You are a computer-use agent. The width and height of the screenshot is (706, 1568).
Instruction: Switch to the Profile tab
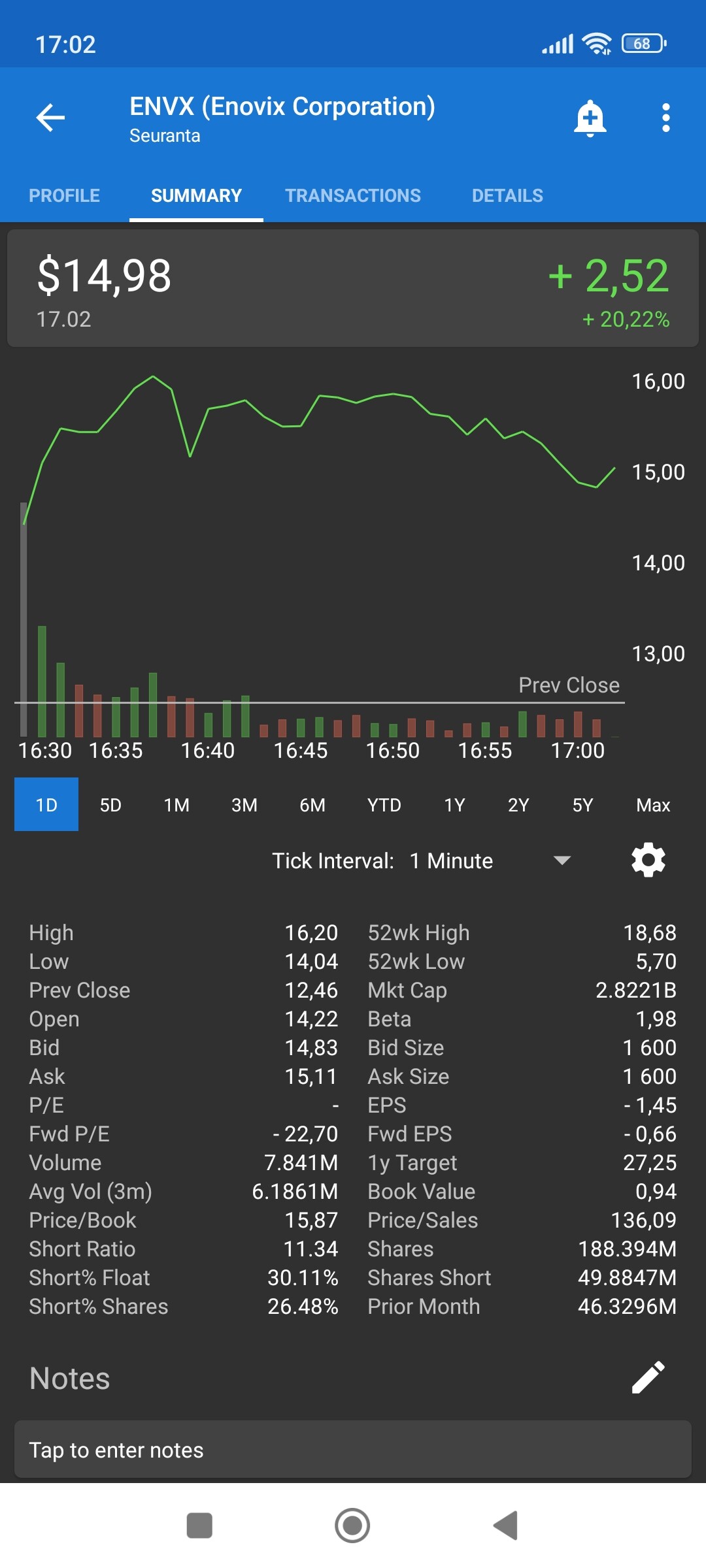(x=65, y=195)
